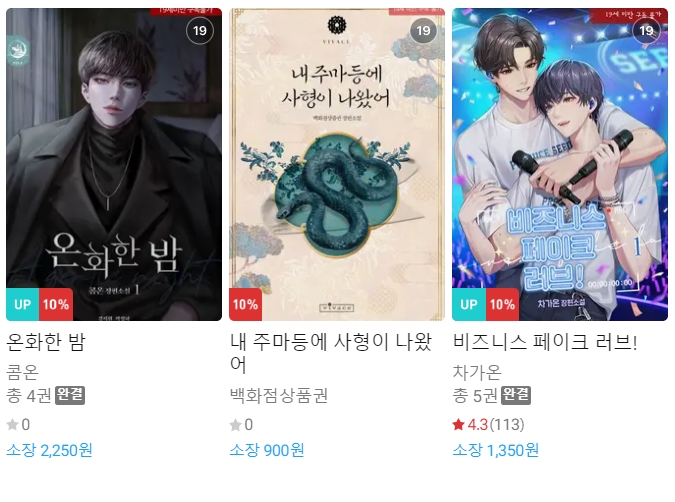Open the 내 주마등에 사형이 나왔어 cover
Image resolution: width=675 pixels, height=502 pixels.
pyautogui.click(x=337, y=164)
